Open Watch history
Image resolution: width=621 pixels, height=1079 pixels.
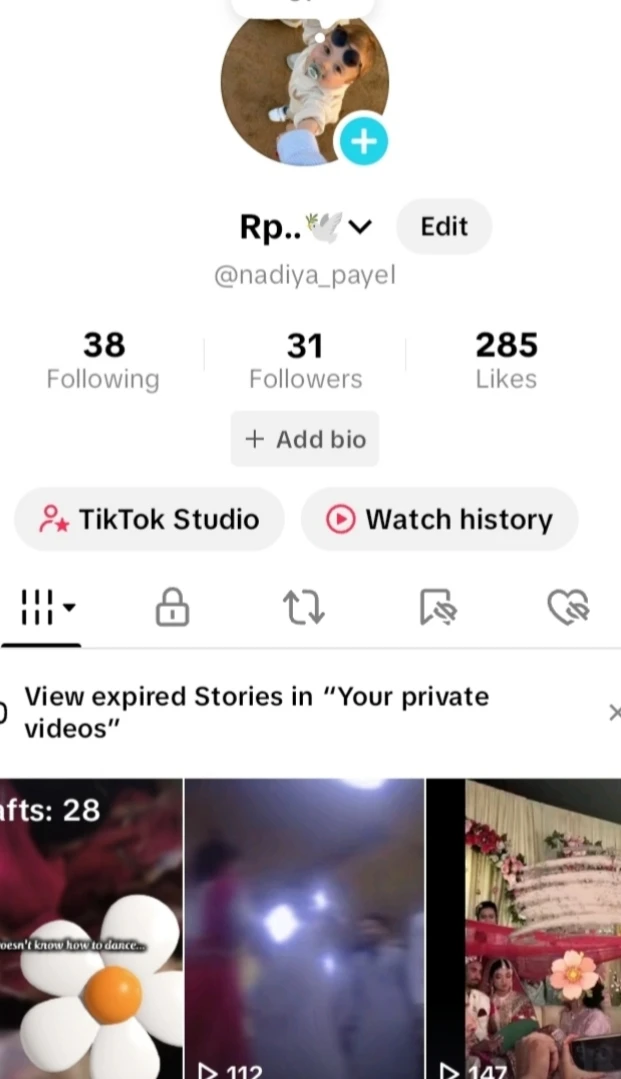440,519
